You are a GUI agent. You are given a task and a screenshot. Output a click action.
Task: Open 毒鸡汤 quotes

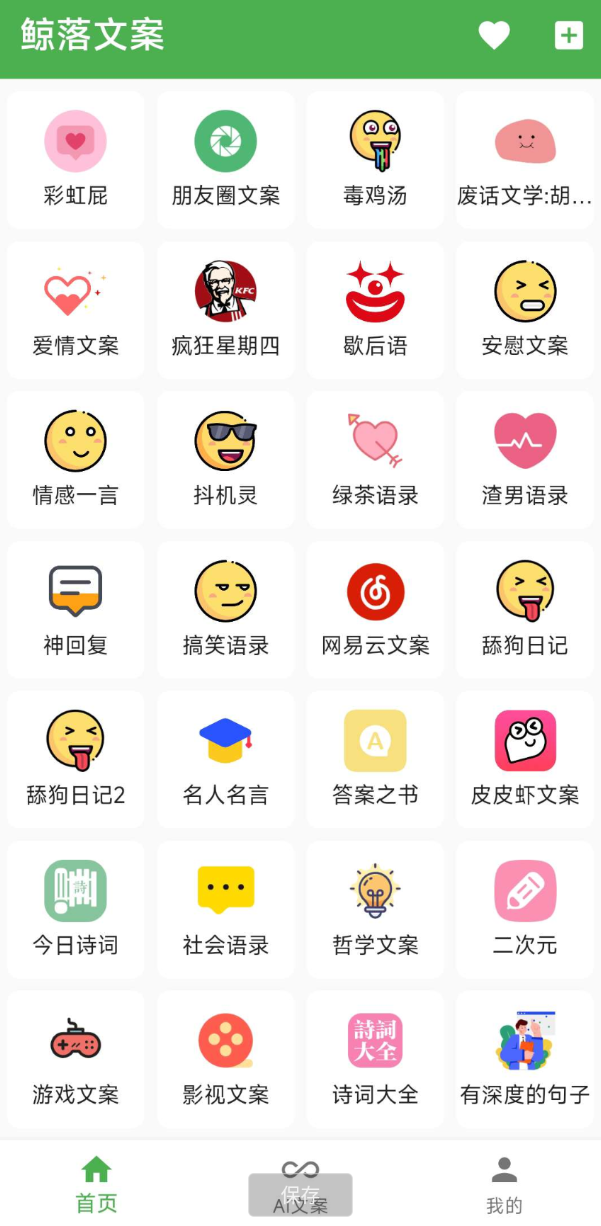coord(375,160)
